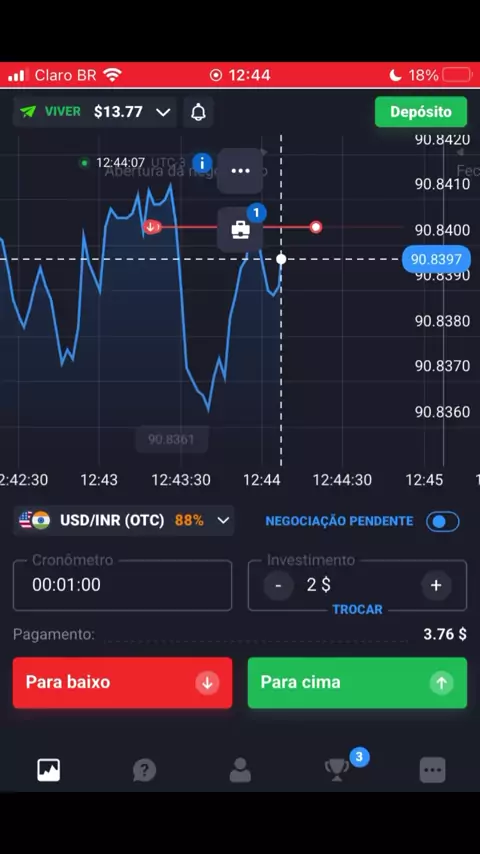
Task: Decrease investment with the minus button
Action: point(278,585)
